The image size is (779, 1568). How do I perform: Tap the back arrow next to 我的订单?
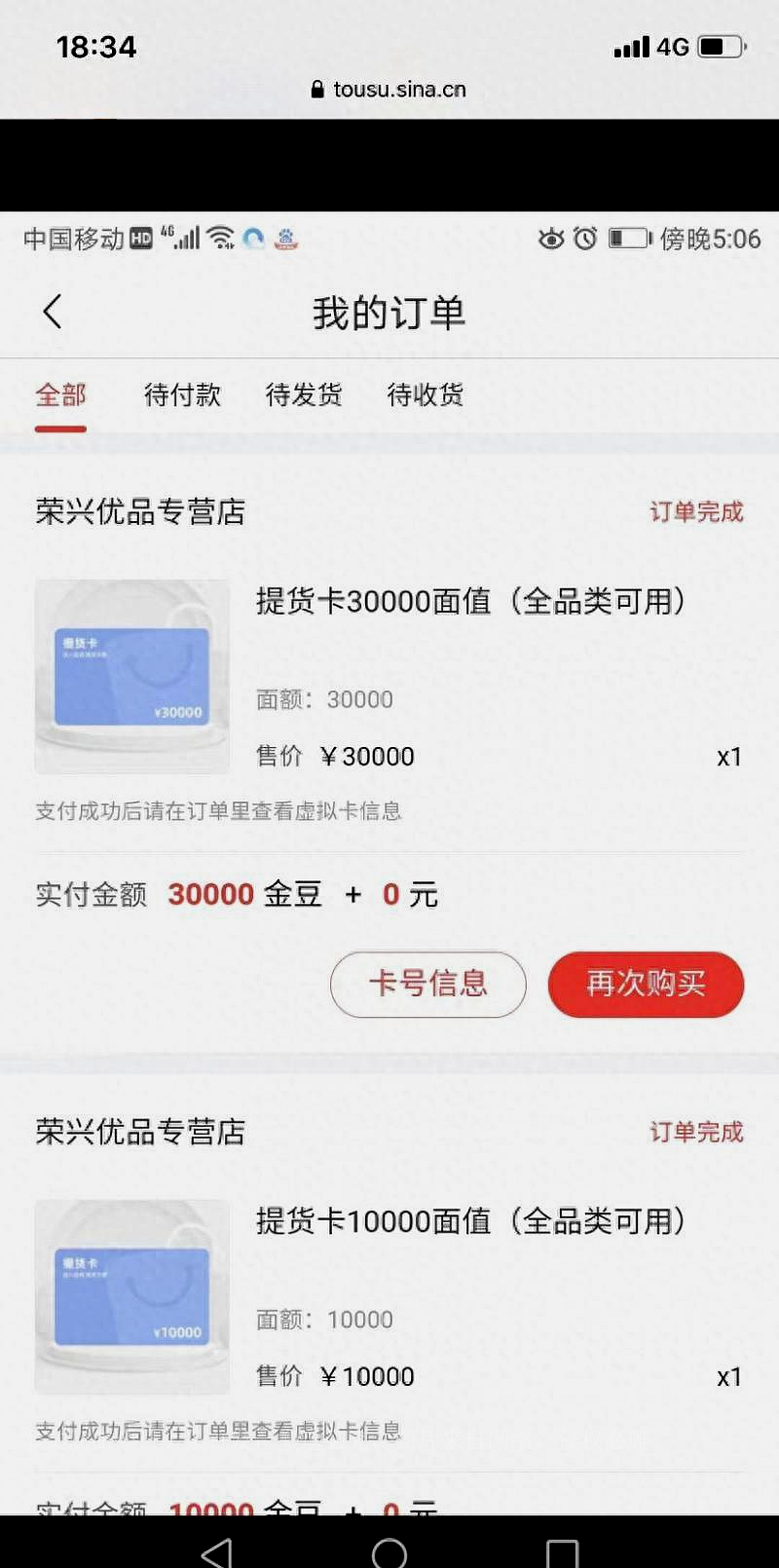51,312
